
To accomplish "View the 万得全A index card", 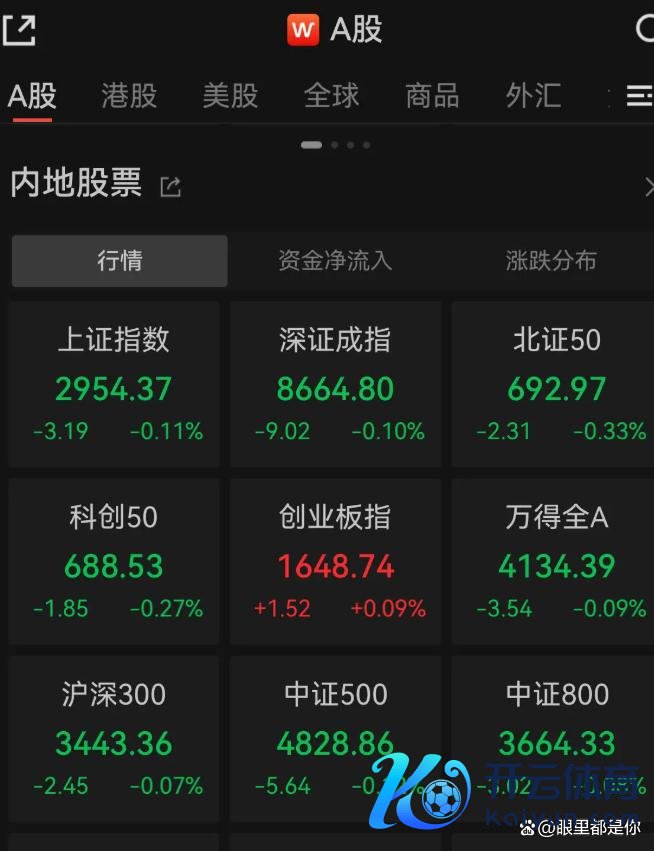I will coord(555,562).
